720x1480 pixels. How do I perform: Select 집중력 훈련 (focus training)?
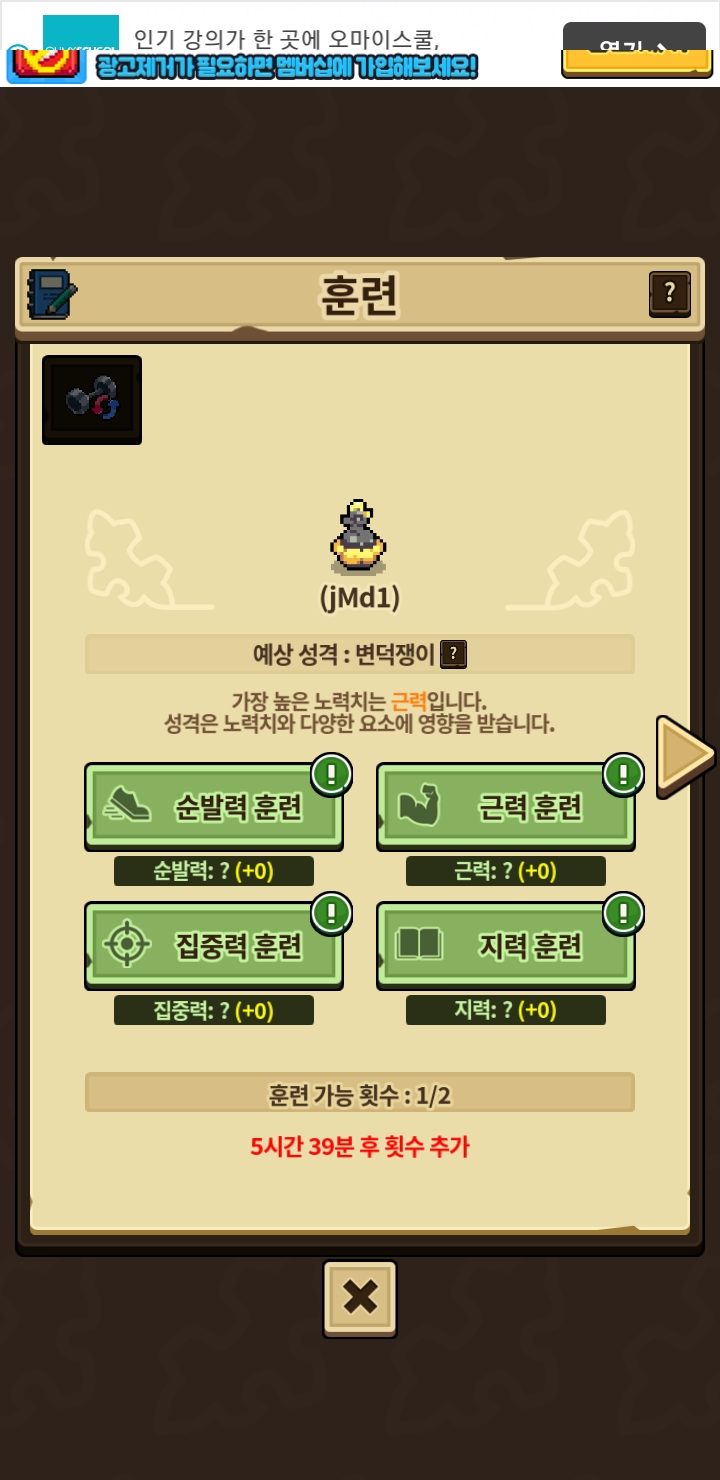(x=214, y=946)
